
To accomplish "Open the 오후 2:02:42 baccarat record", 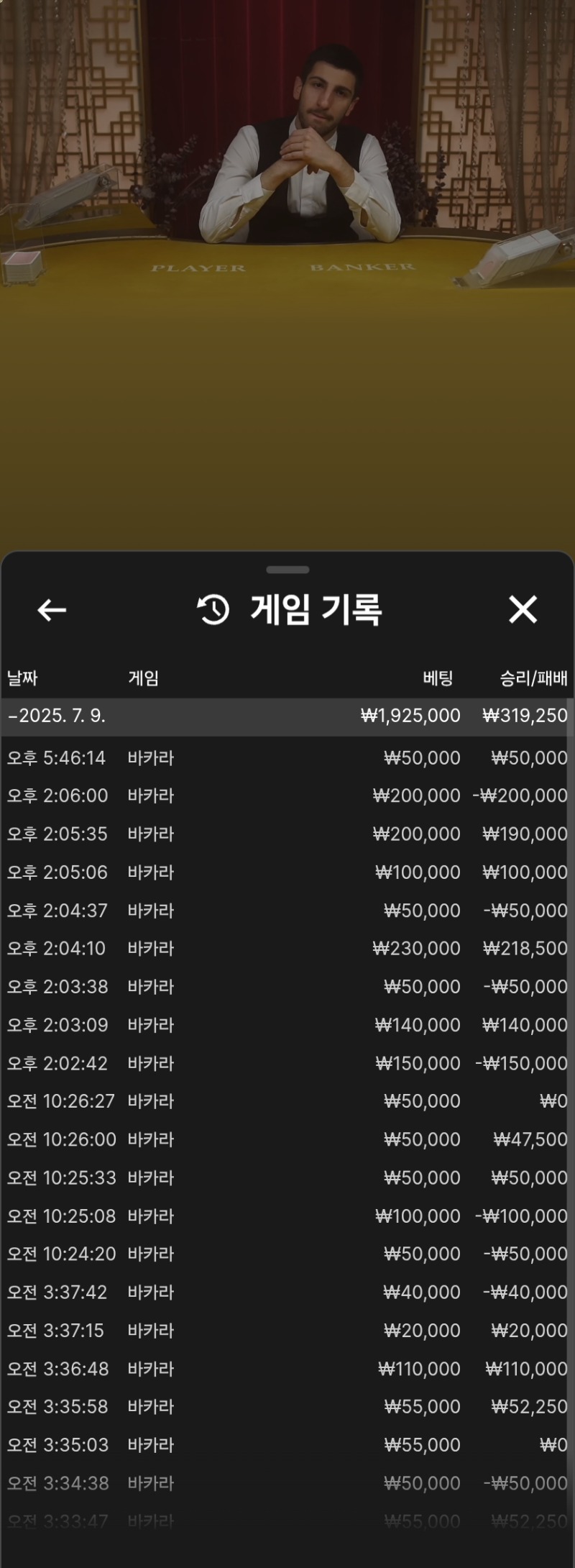I will (x=287, y=1063).
